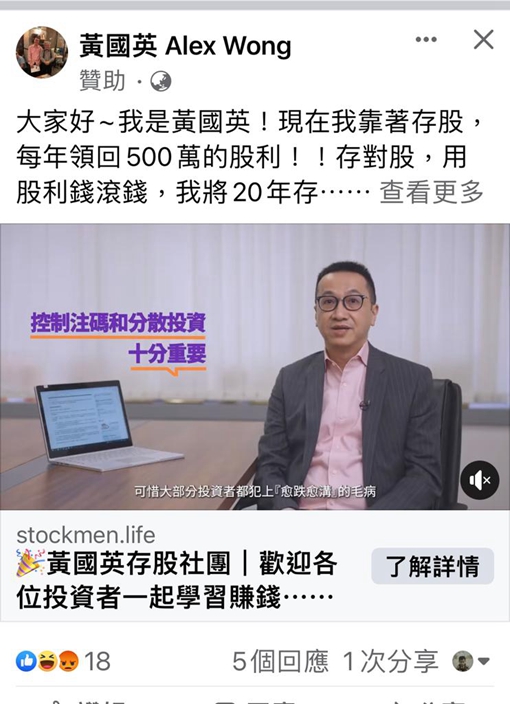Open the three-dot post options menu

(x=426, y=40)
